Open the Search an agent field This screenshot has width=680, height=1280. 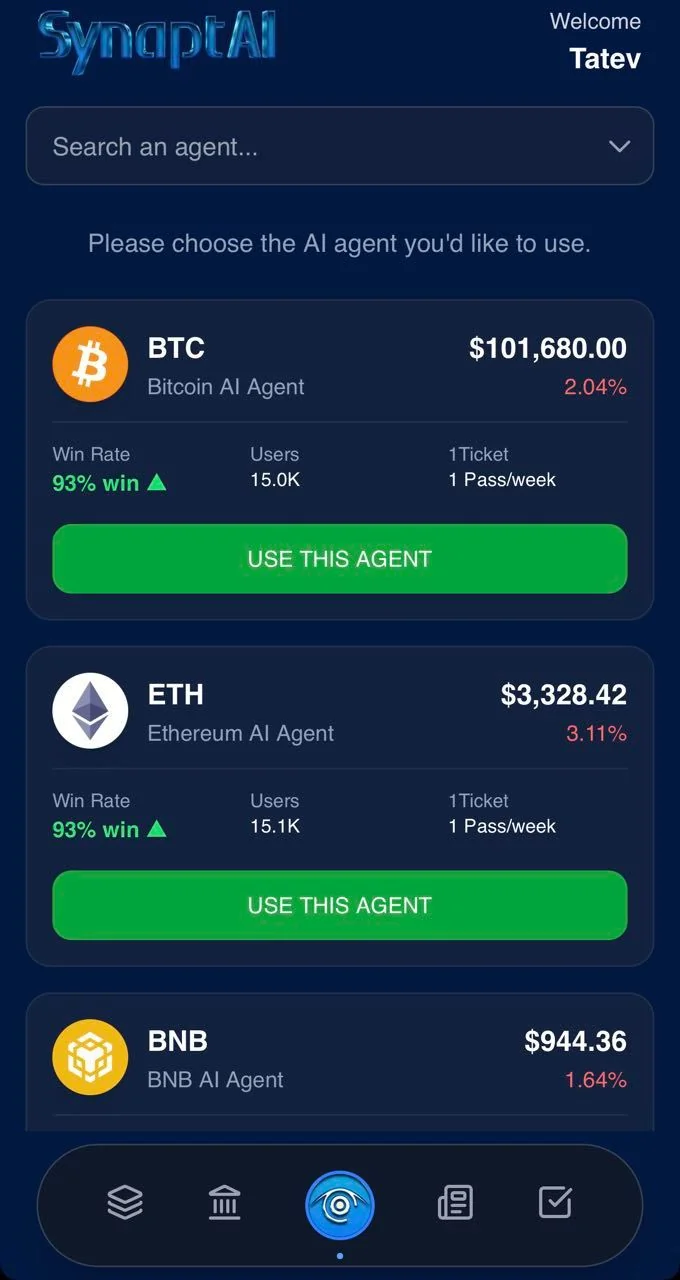pyautogui.click(x=339, y=146)
